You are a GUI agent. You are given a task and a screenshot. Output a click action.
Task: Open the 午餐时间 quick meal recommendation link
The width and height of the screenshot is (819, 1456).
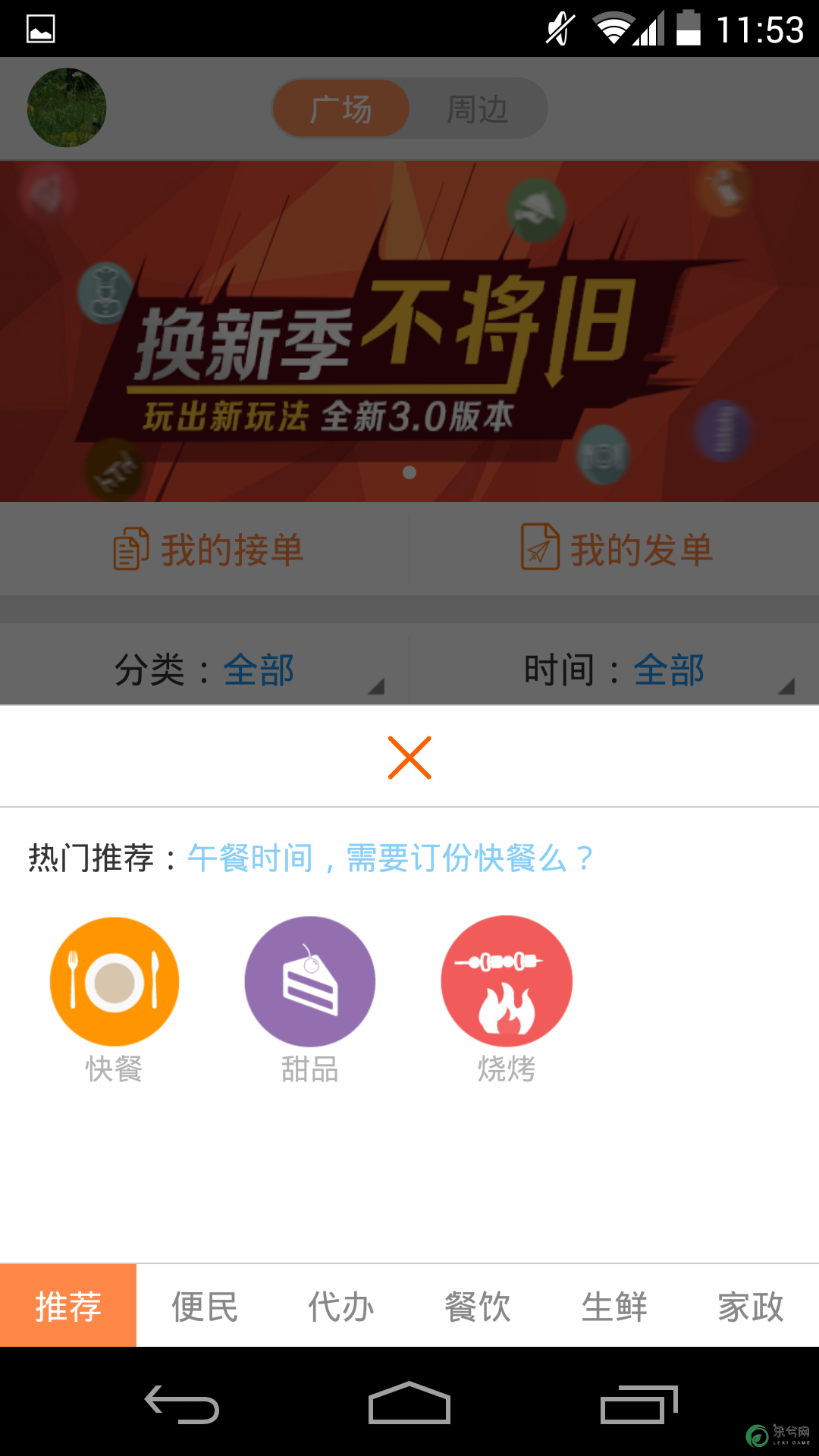390,858
